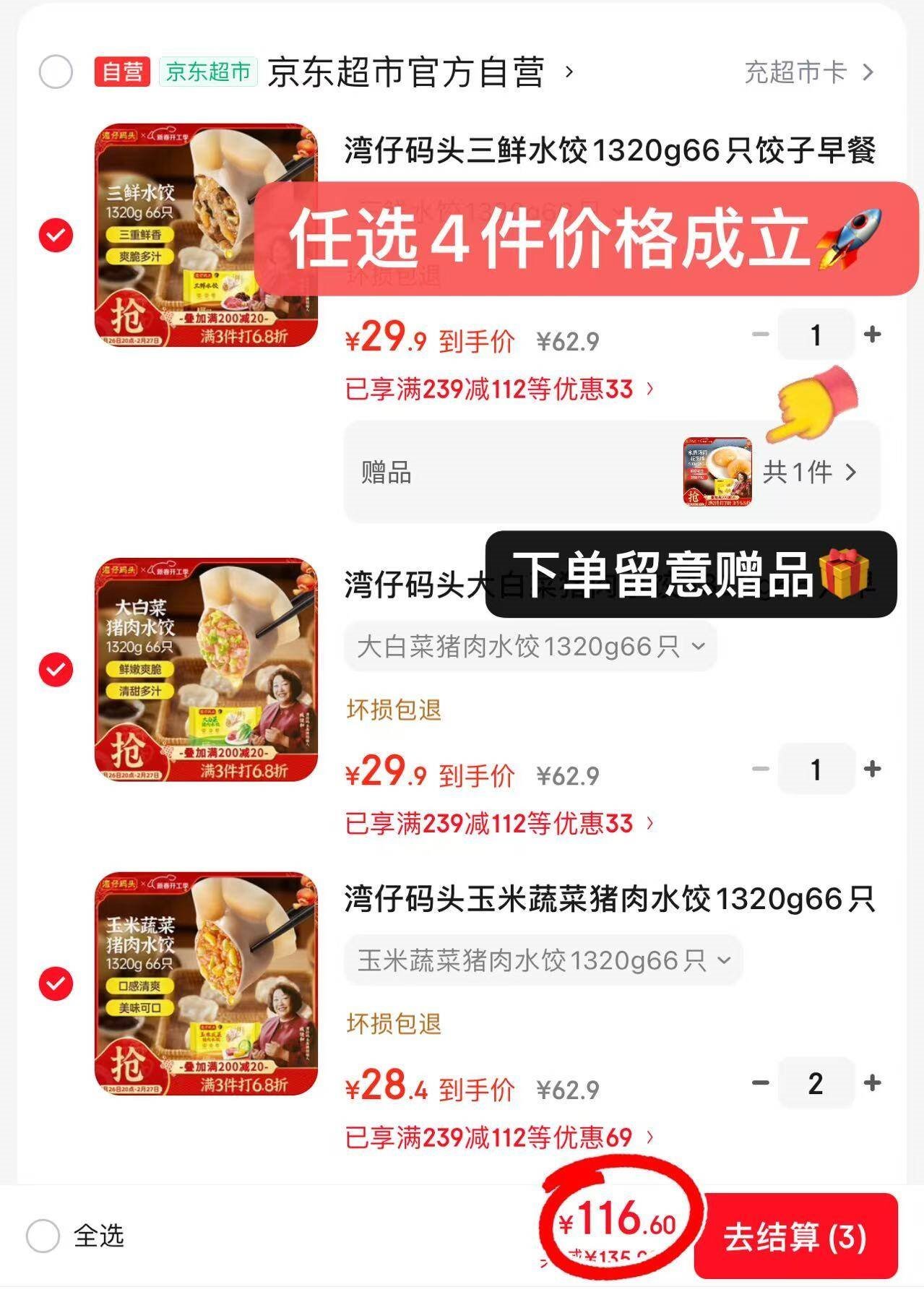The width and height of the screenshot is (924, 1292).
Task: Open the 京东超市官方自营 store page
Action: point(406,72)
